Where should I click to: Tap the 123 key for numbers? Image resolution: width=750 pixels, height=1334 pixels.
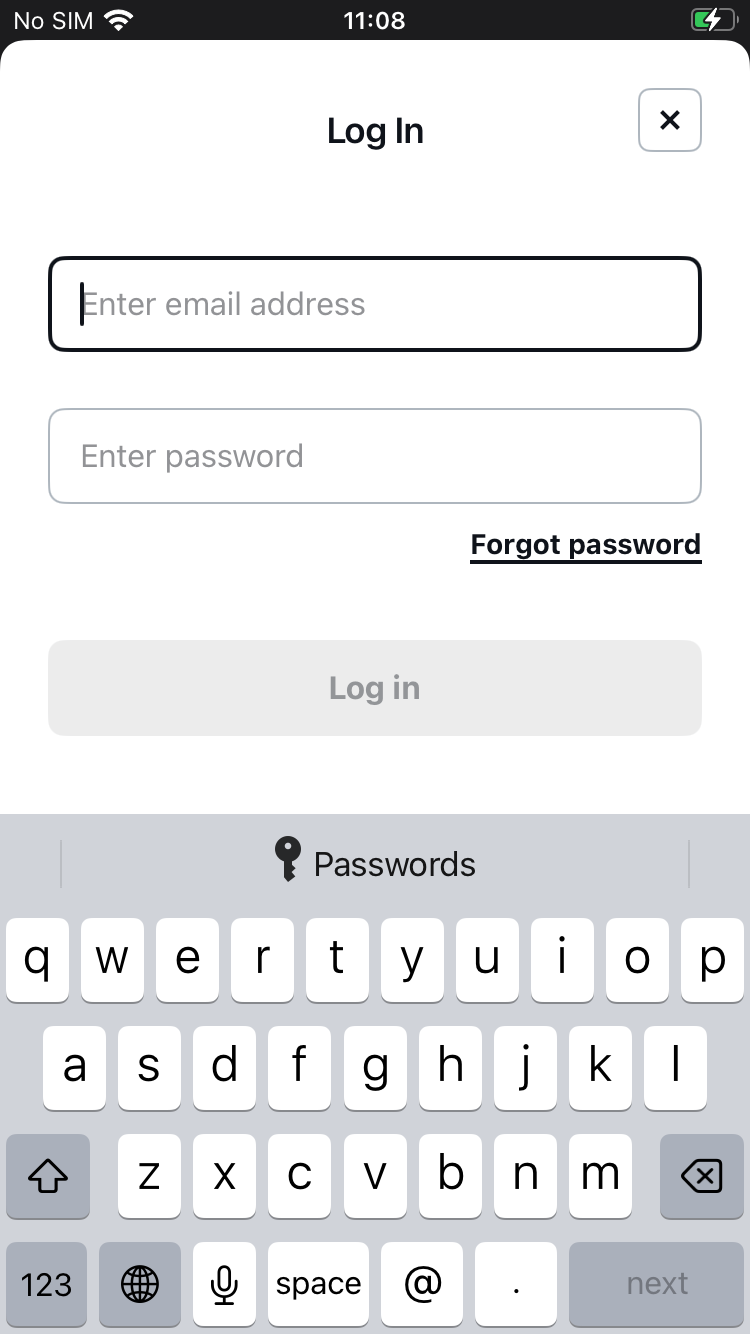[x=46, y=1284]
